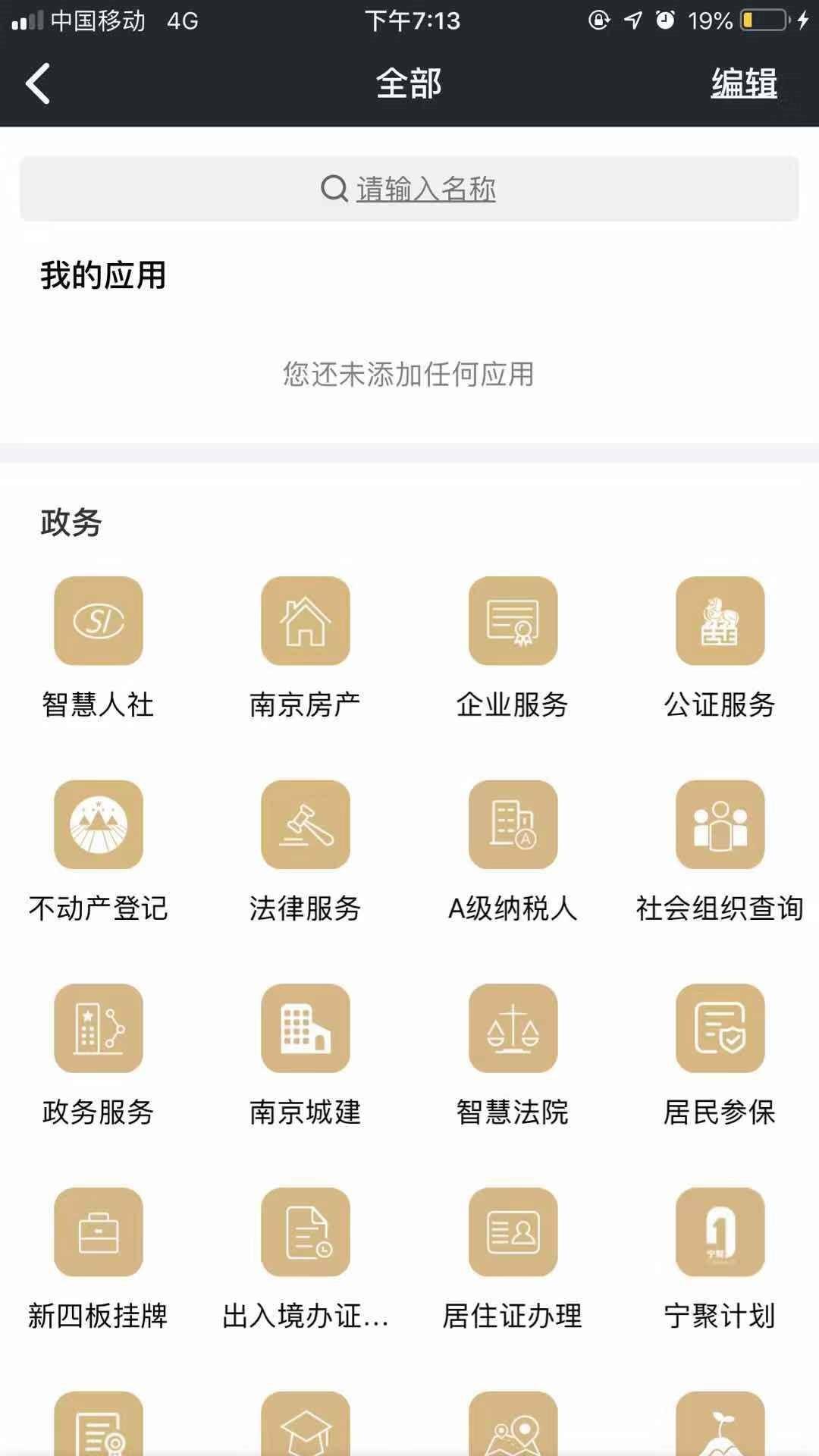
Task: Open the 社会组织查询 people icon
Action: coord(720,824)
